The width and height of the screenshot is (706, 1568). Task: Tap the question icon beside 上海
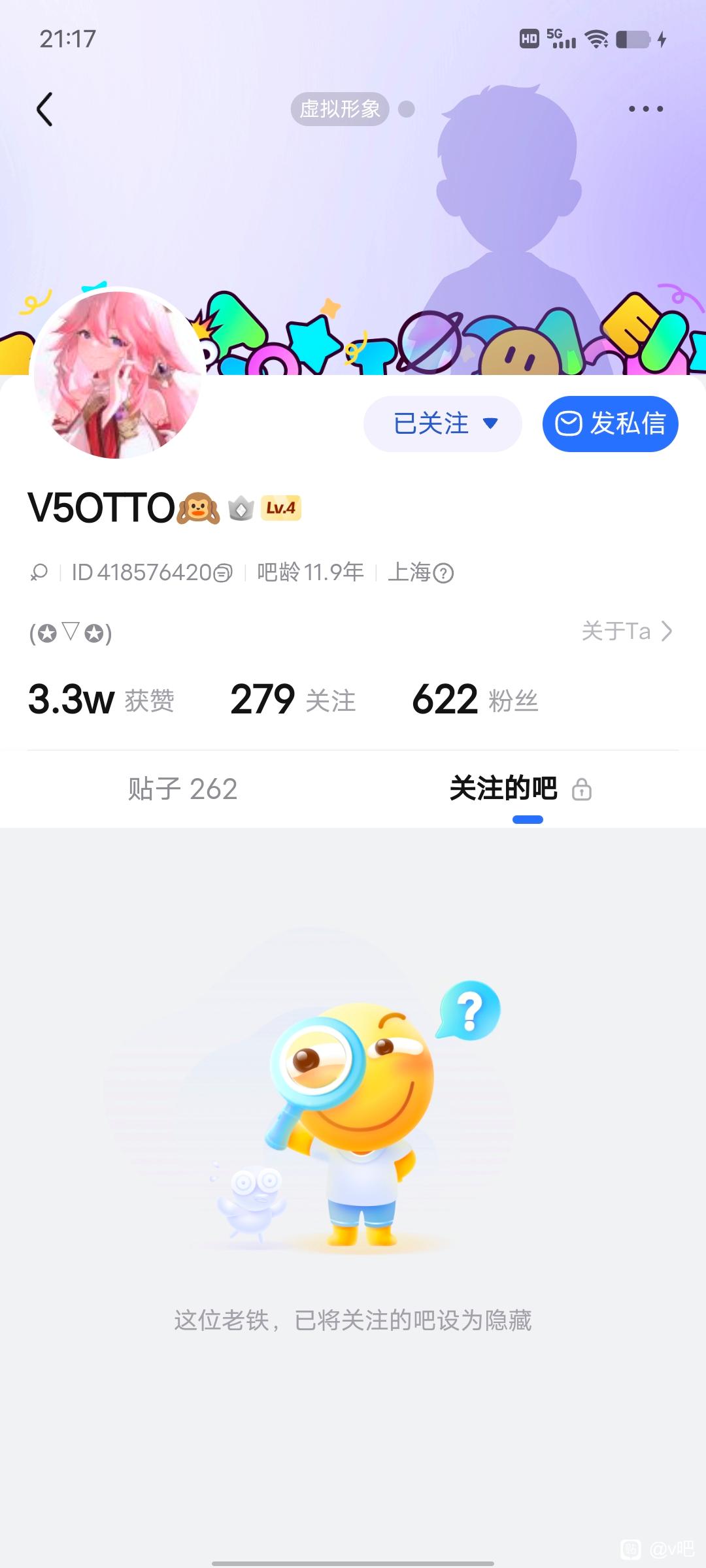444,574
